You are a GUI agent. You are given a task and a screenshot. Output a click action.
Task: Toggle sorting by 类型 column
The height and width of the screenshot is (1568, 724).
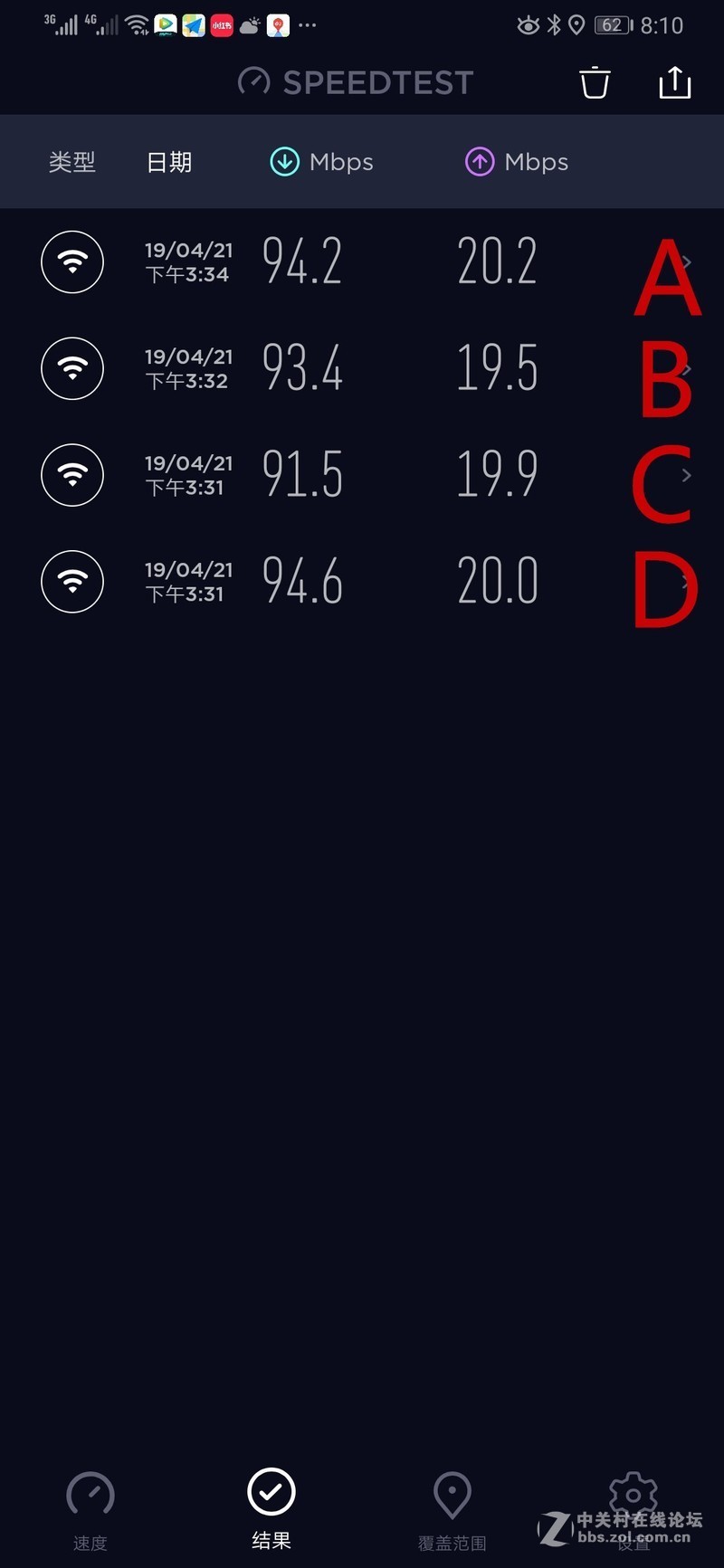71,162
